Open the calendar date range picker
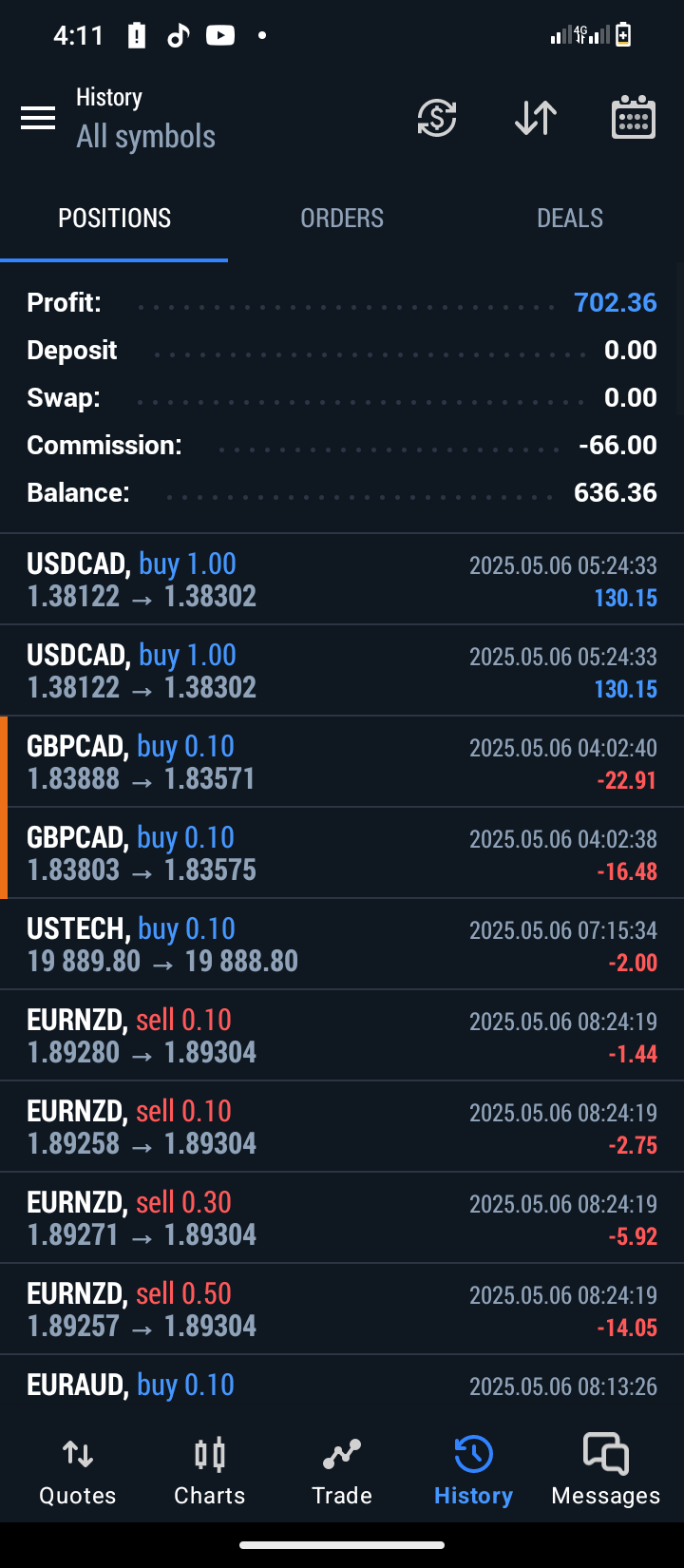The height and width of the screenshot is (1568, 684). pyautogui.click(x=634, y=118)
